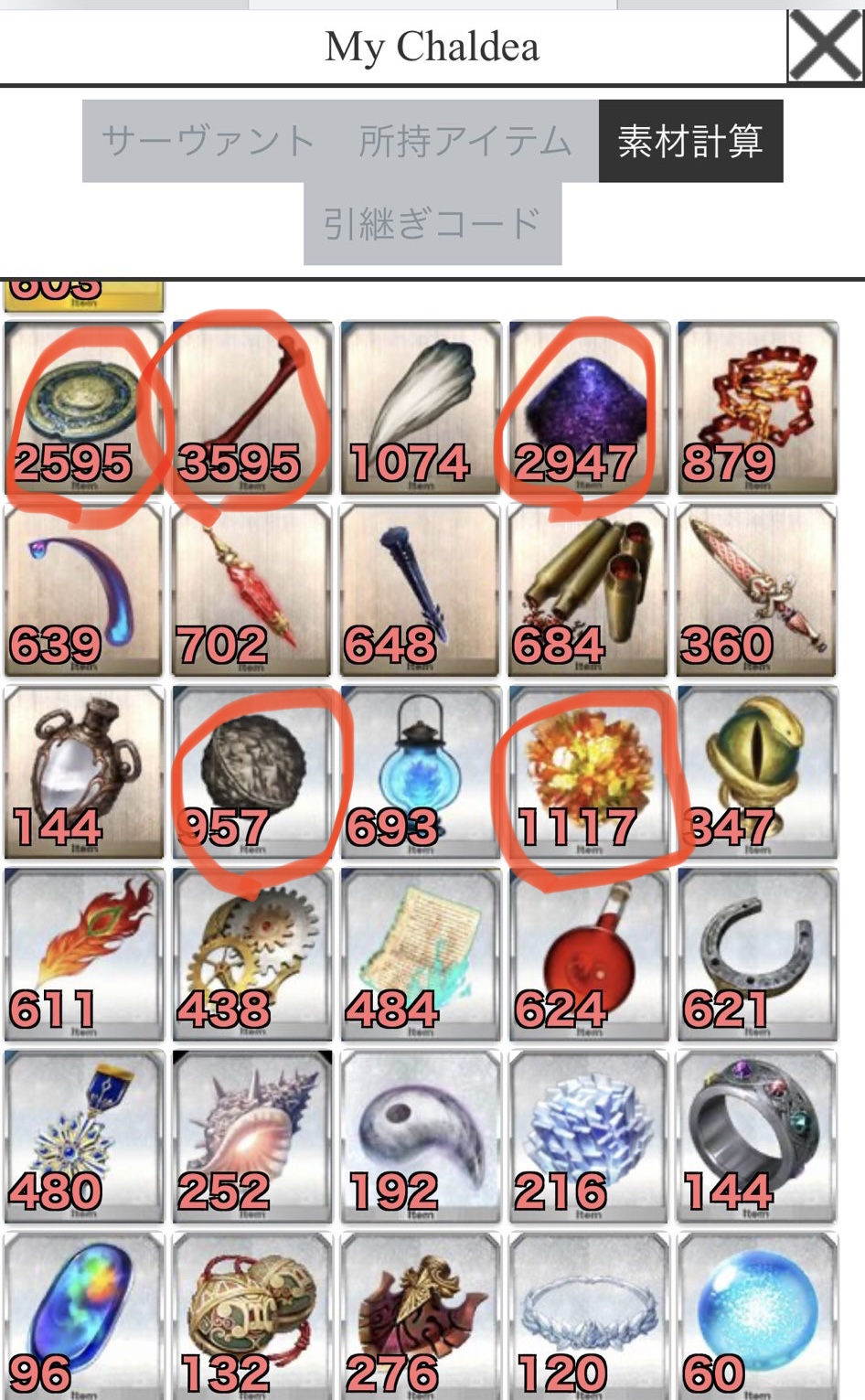This screenshot has width=865, height=1400.
Task: Select the seashell item with 252
Action: point(251,1136)
